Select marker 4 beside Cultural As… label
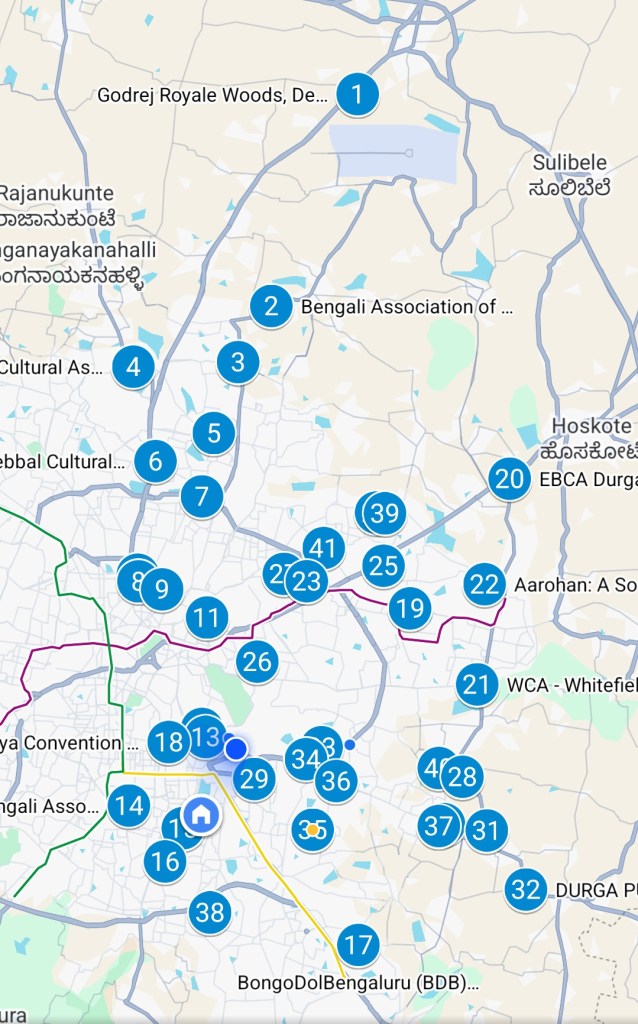The image size is (638, 1024). pyautogui.click(x=133, y=367)
